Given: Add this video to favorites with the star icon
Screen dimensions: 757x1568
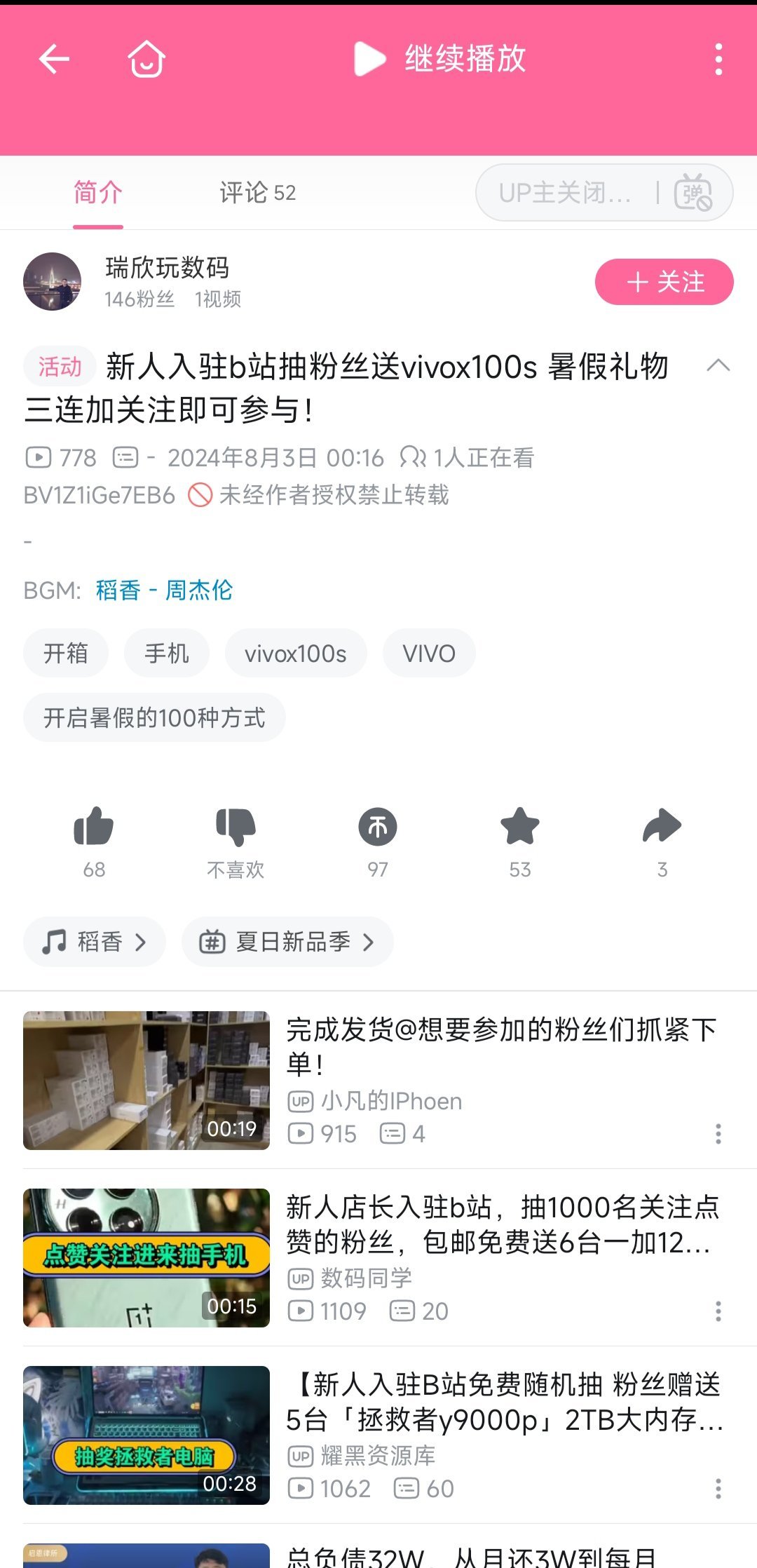Looking at the screenshot, I should point(519,827).
